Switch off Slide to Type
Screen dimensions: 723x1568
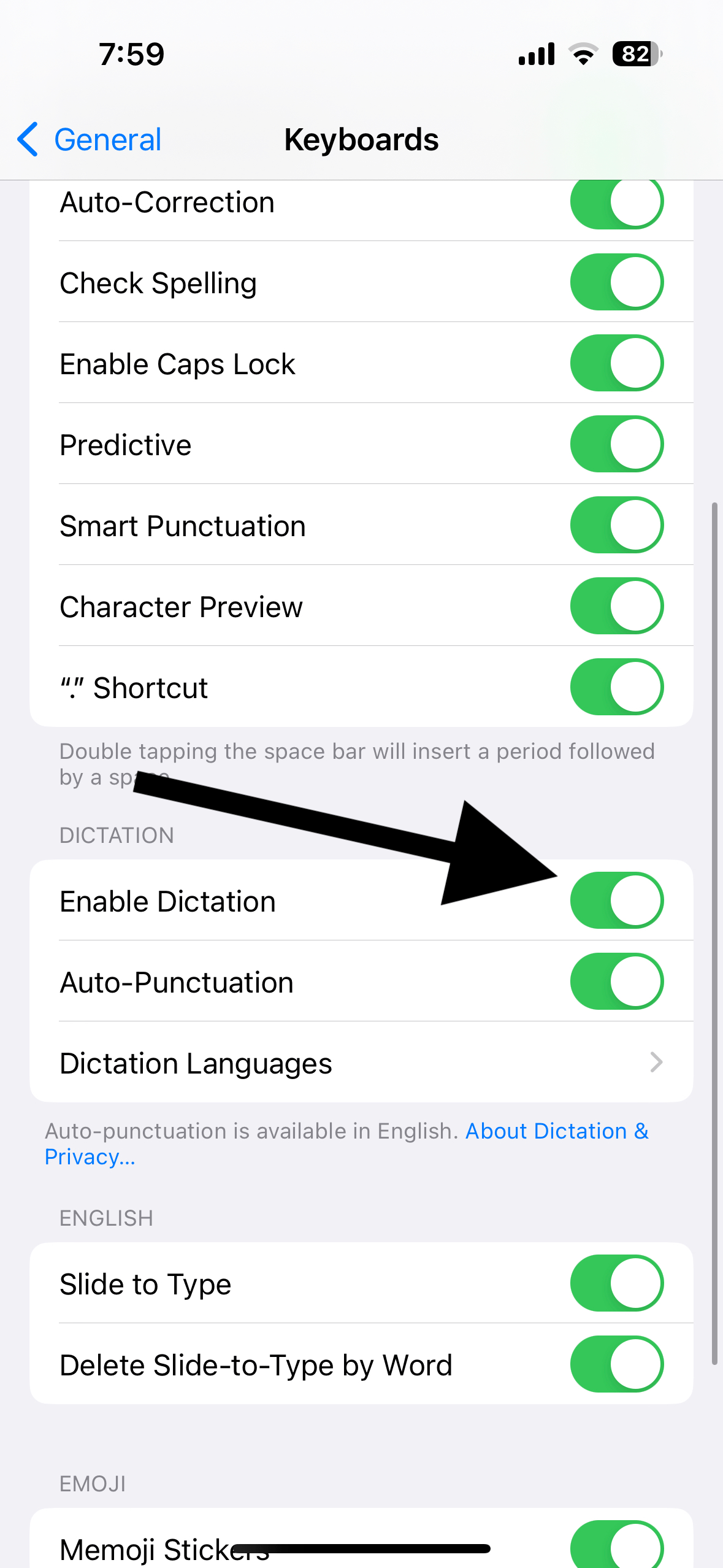coord(616,1283)
